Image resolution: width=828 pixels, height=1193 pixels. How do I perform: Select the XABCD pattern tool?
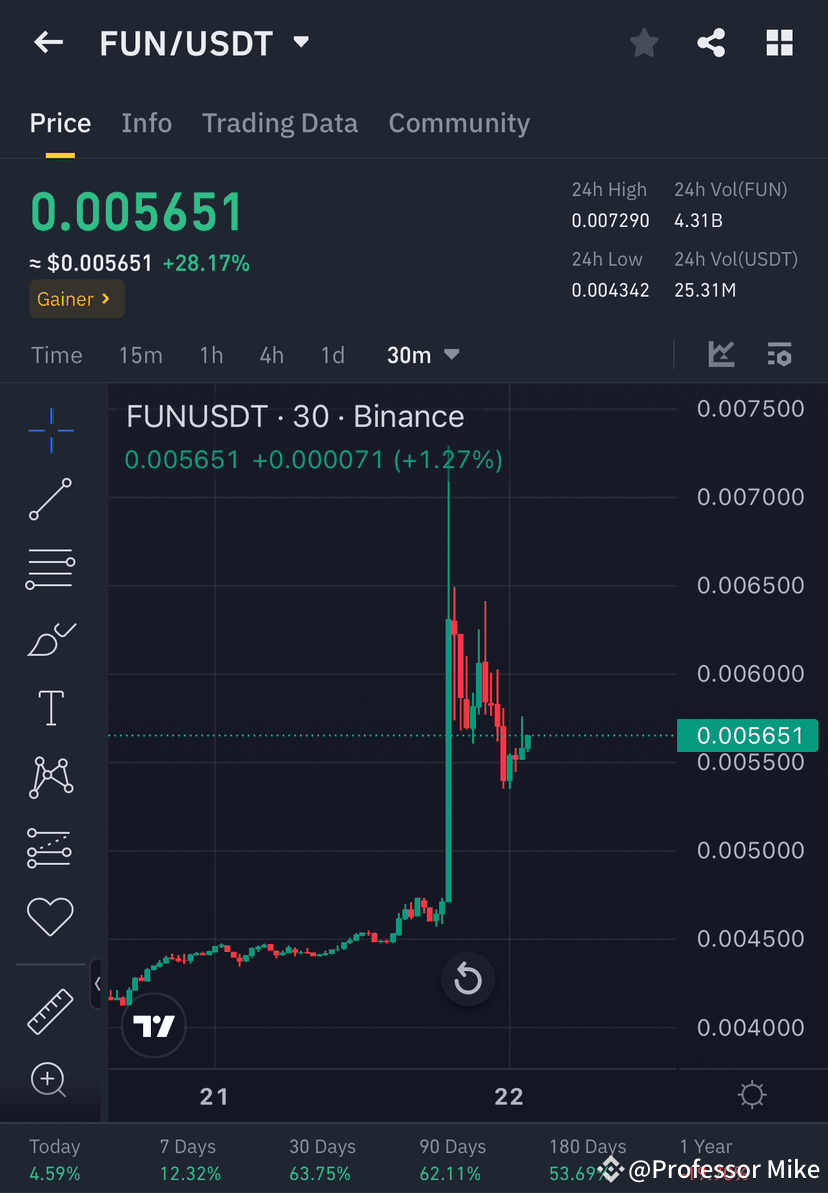pos(50,777)
